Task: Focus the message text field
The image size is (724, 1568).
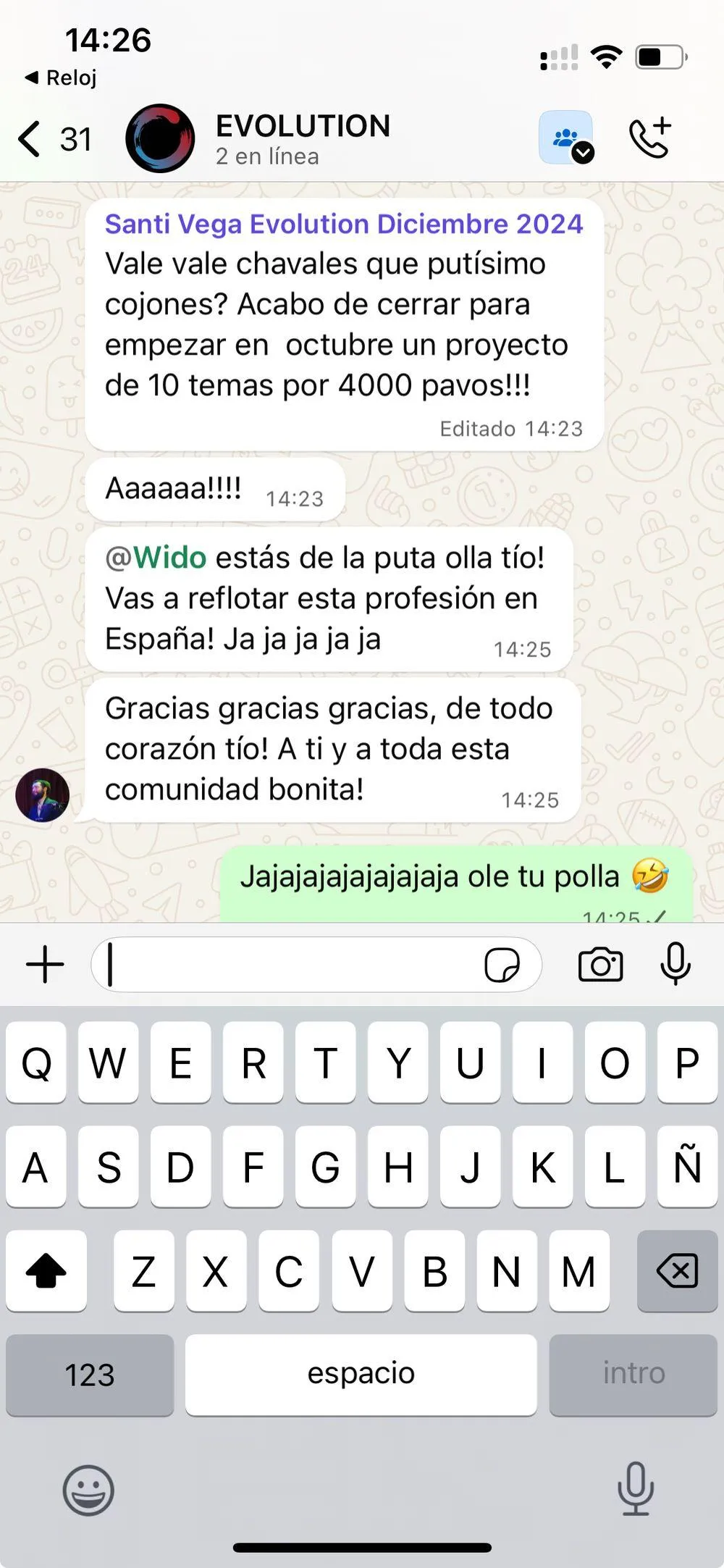Action: tap(290, 965)
